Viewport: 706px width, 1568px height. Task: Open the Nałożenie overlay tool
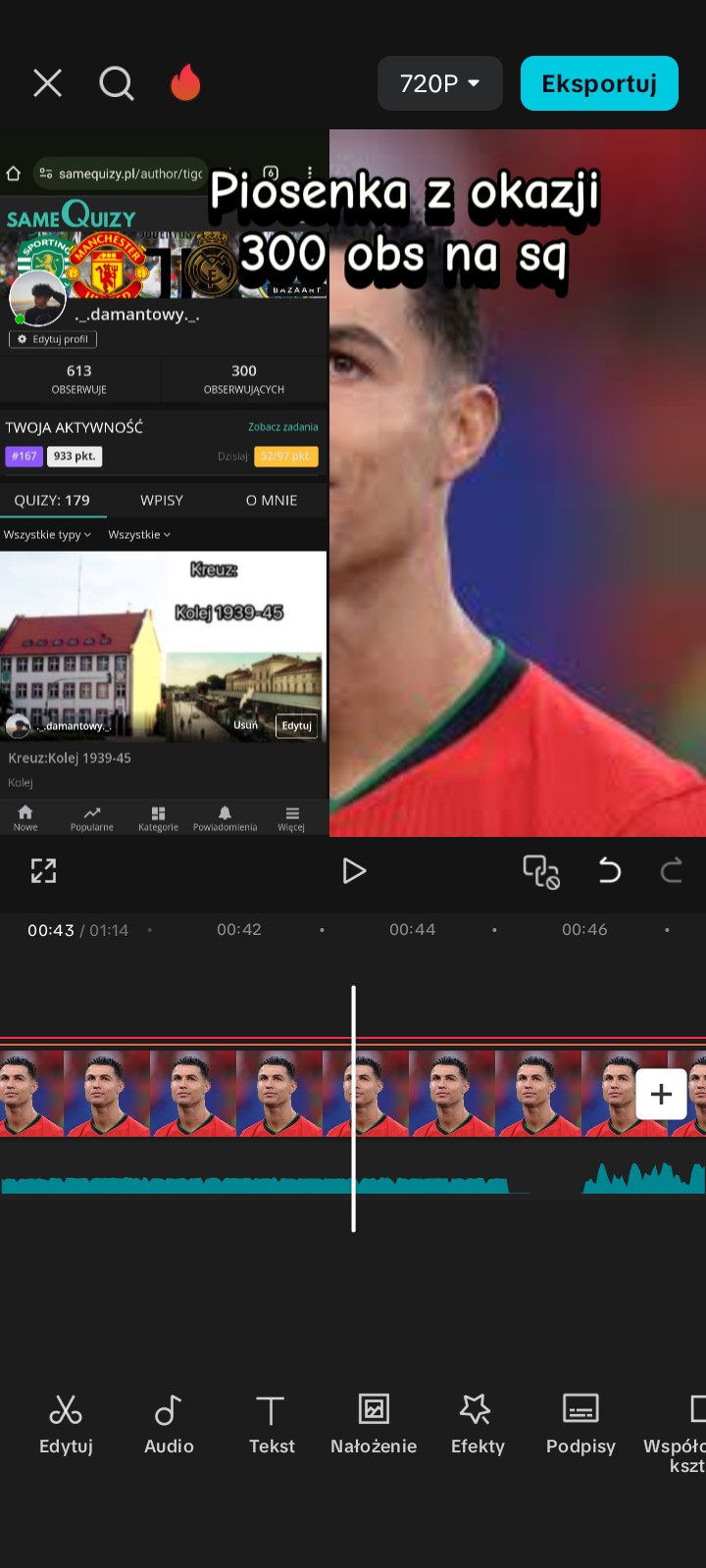pos(374,1424)
